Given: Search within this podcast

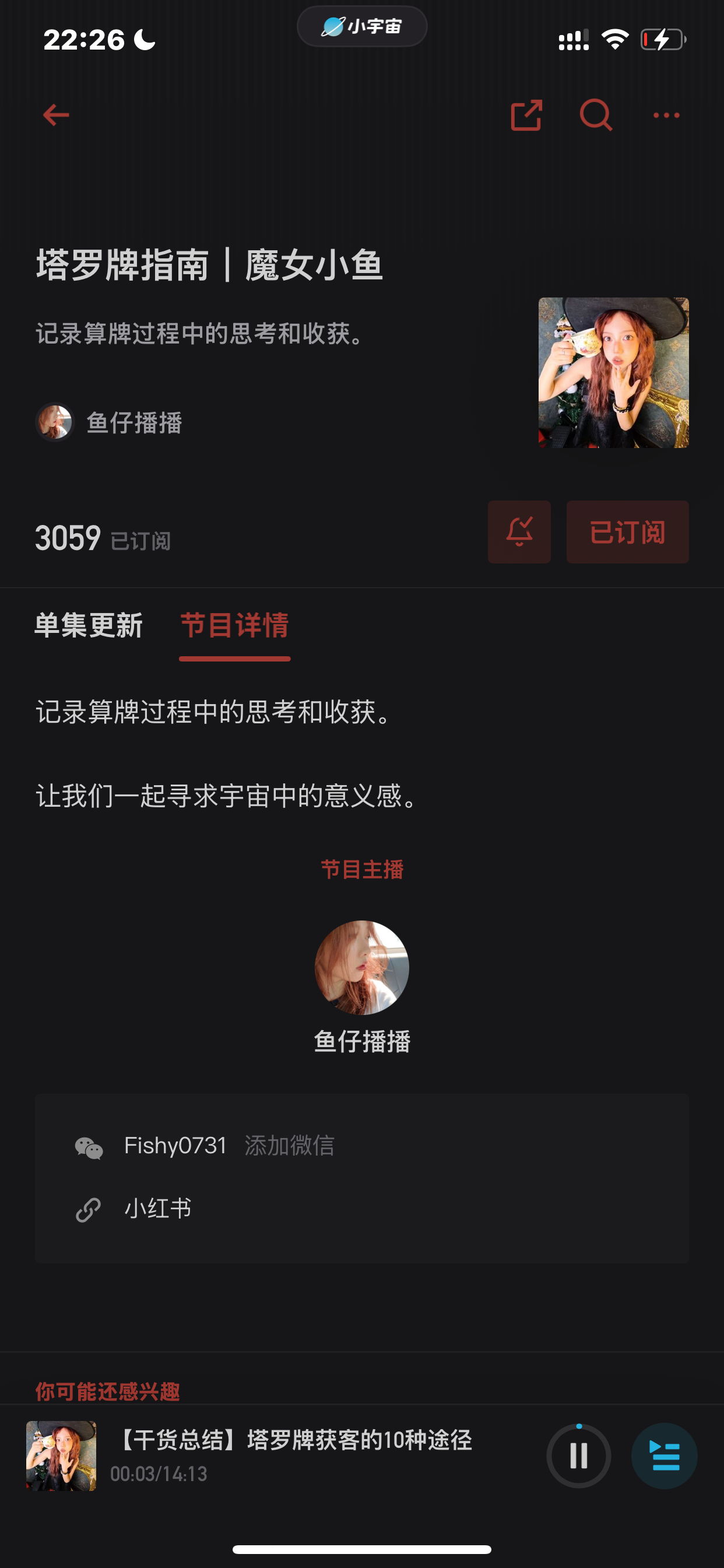Looking at the screenshot, I should click(x=596, y=115).
